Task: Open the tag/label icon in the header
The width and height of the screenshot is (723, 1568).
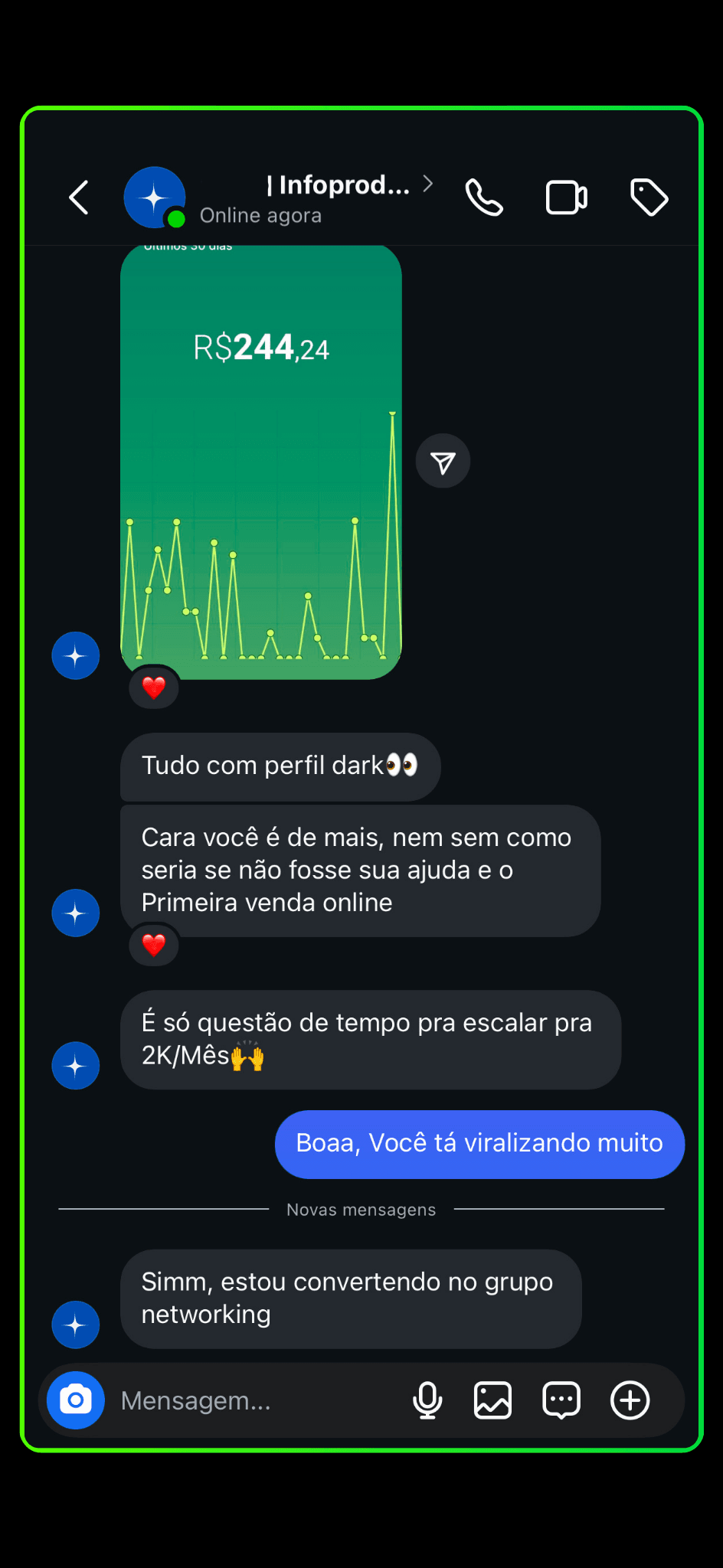Action: pos(649,197)
